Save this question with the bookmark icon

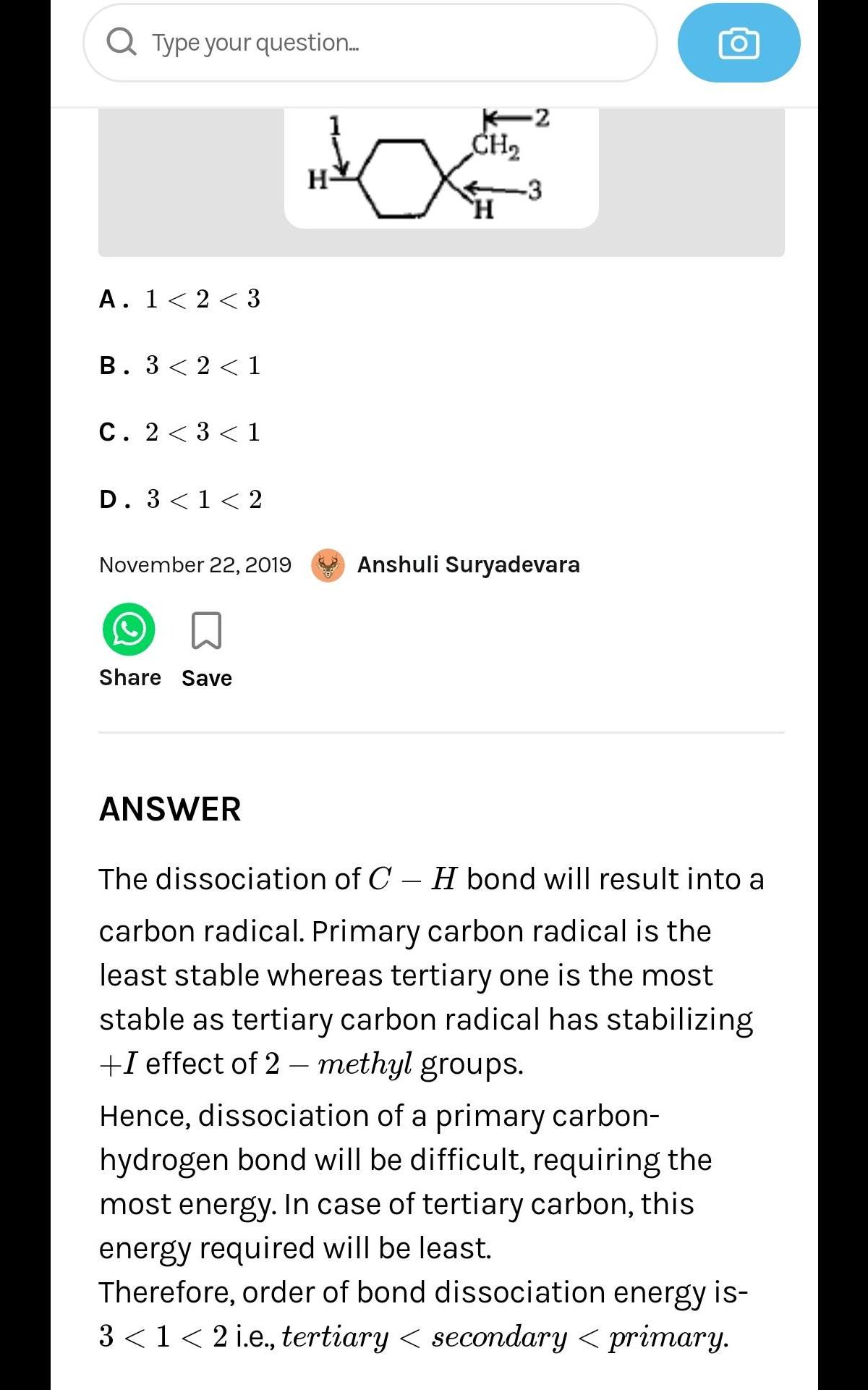point(206,631)
